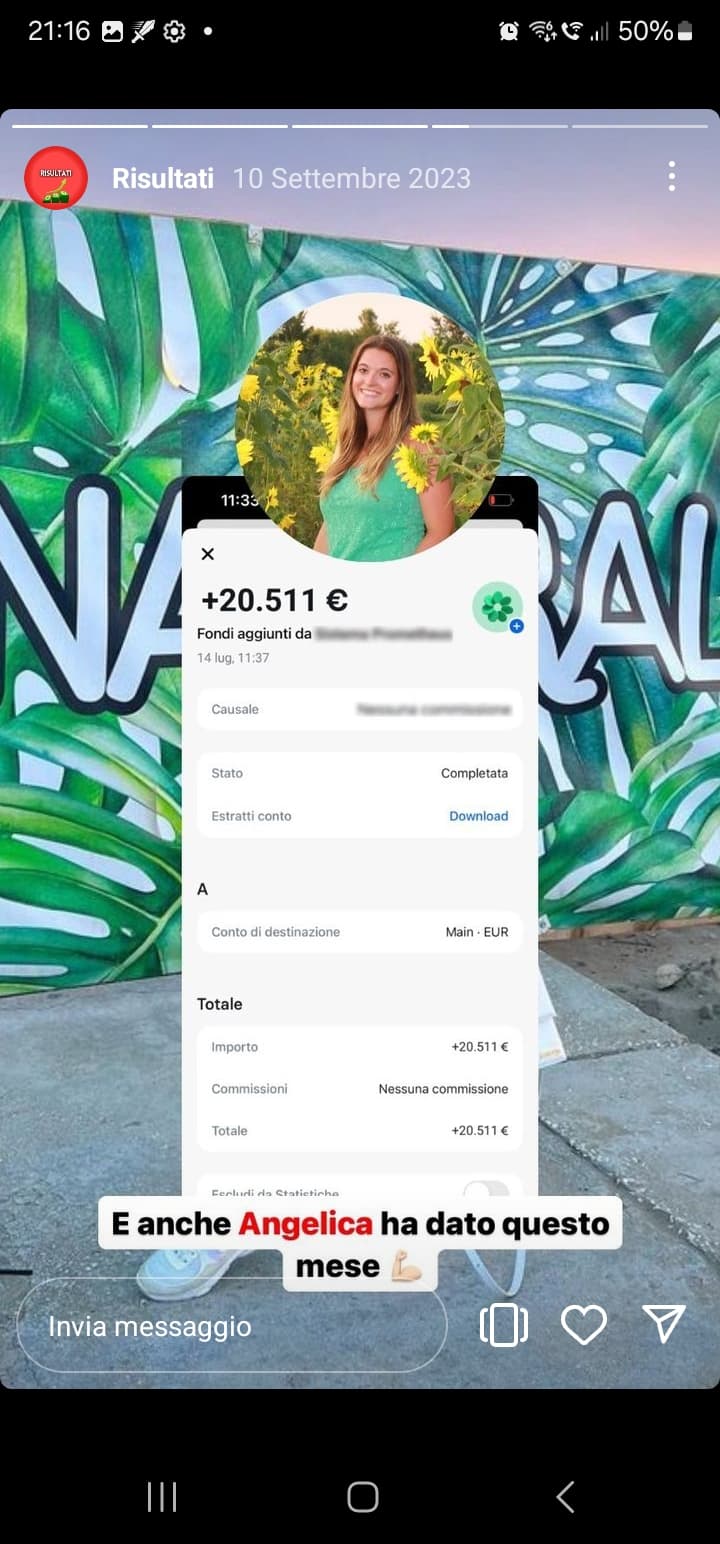Screen dimensions: 720x1544
Task: Open recent apps from the navigation bar
Action: [162, 1497]
